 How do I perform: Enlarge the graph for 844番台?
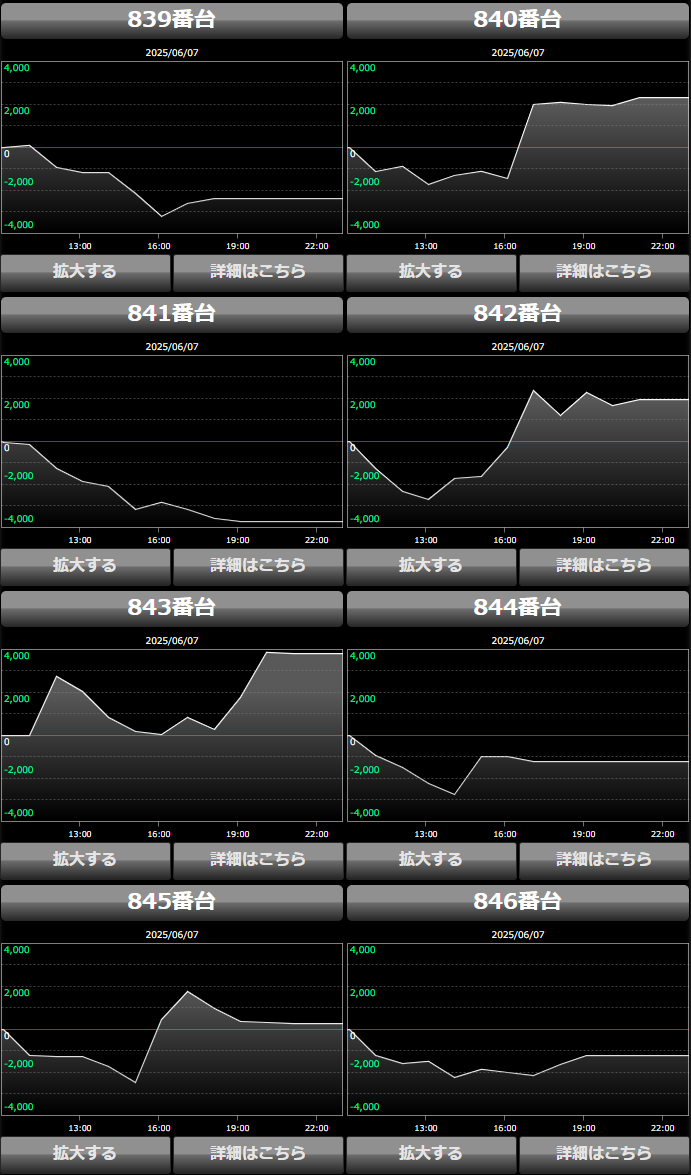click(431, 859)
